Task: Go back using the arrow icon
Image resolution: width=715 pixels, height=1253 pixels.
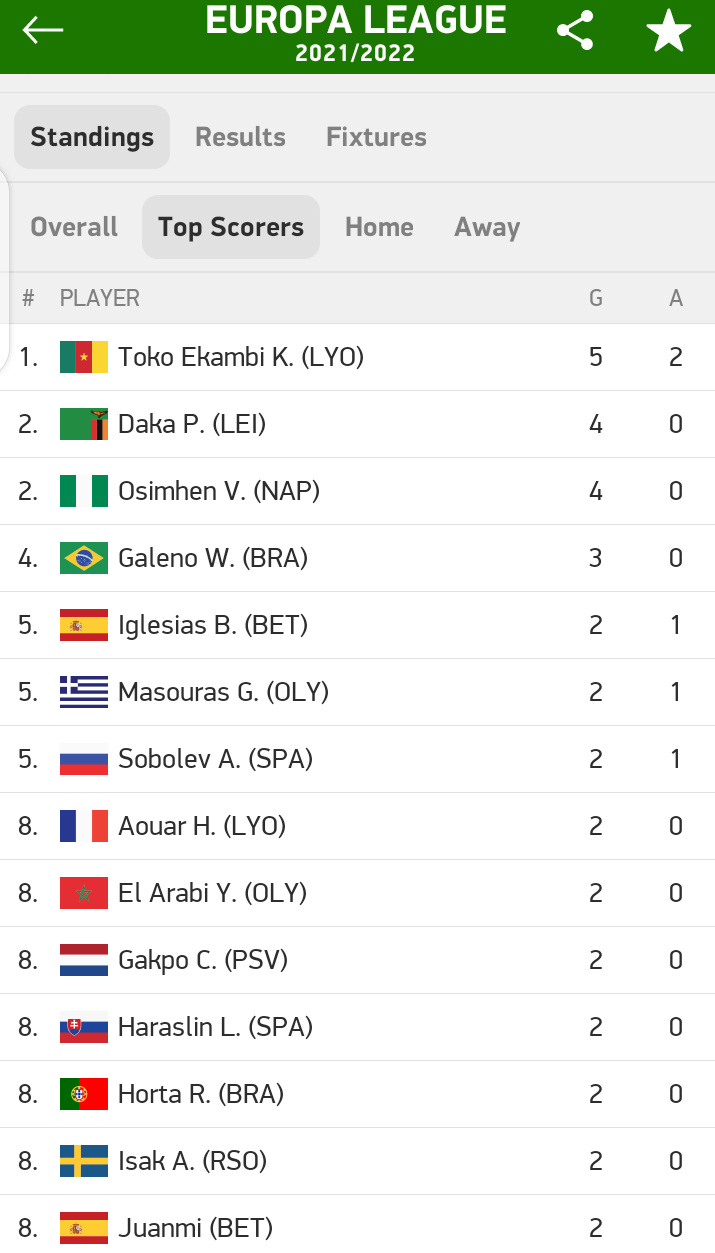Action: 43,31
